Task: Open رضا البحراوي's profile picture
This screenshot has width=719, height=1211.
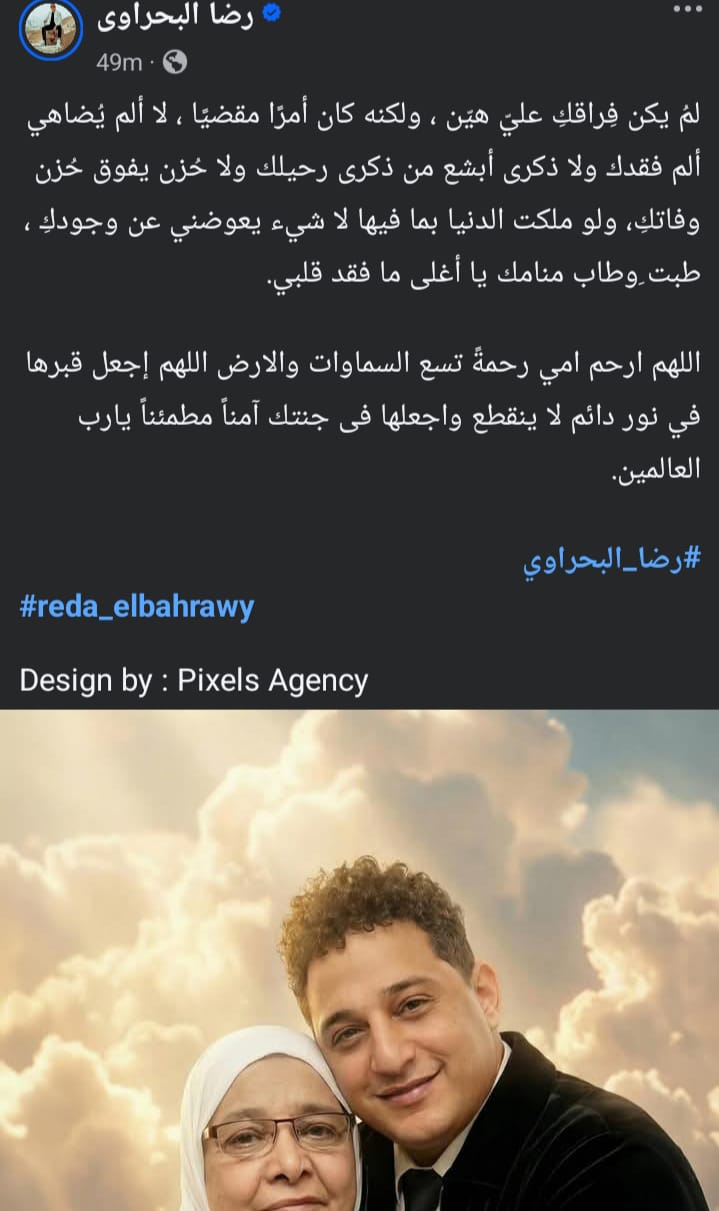Action: click(x=51, y=27)
